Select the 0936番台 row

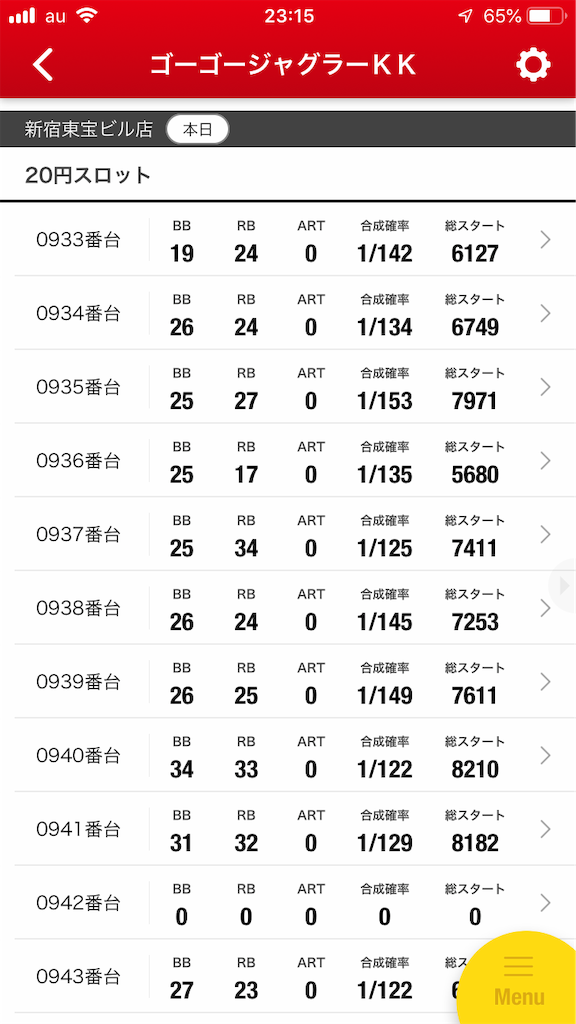click(288, 461)
